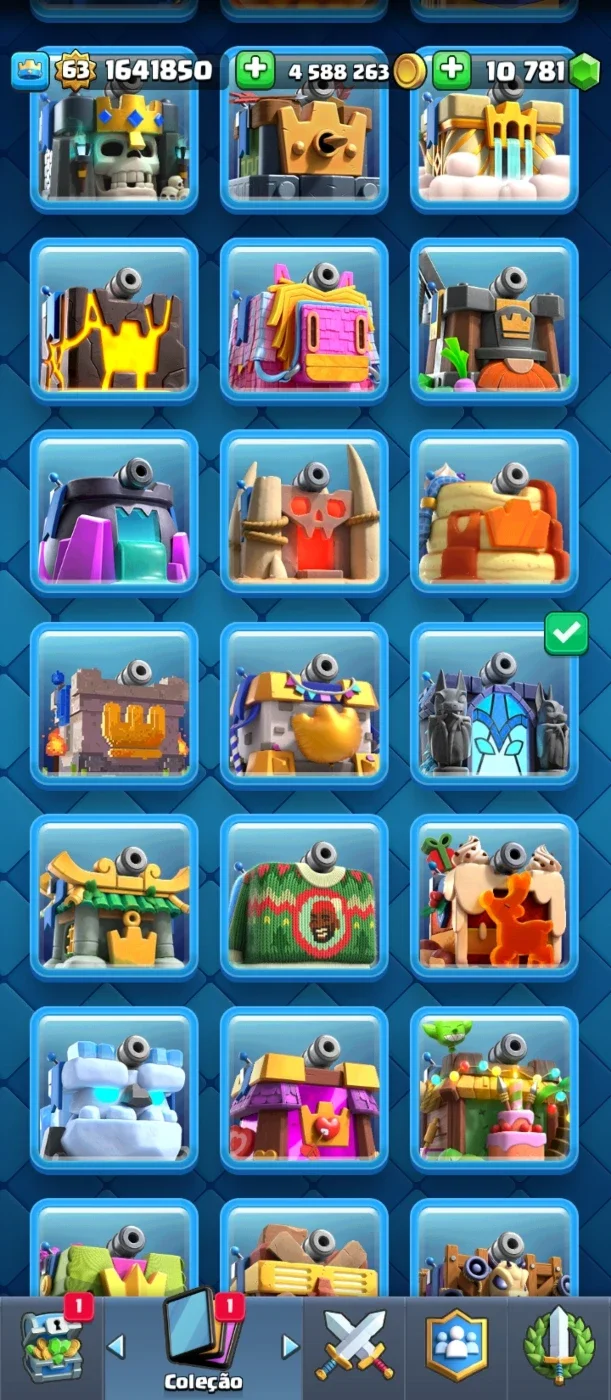This screenshot has height=1400, width=611.
Task: Open the clan social tab
Action: click(457, 1346)
